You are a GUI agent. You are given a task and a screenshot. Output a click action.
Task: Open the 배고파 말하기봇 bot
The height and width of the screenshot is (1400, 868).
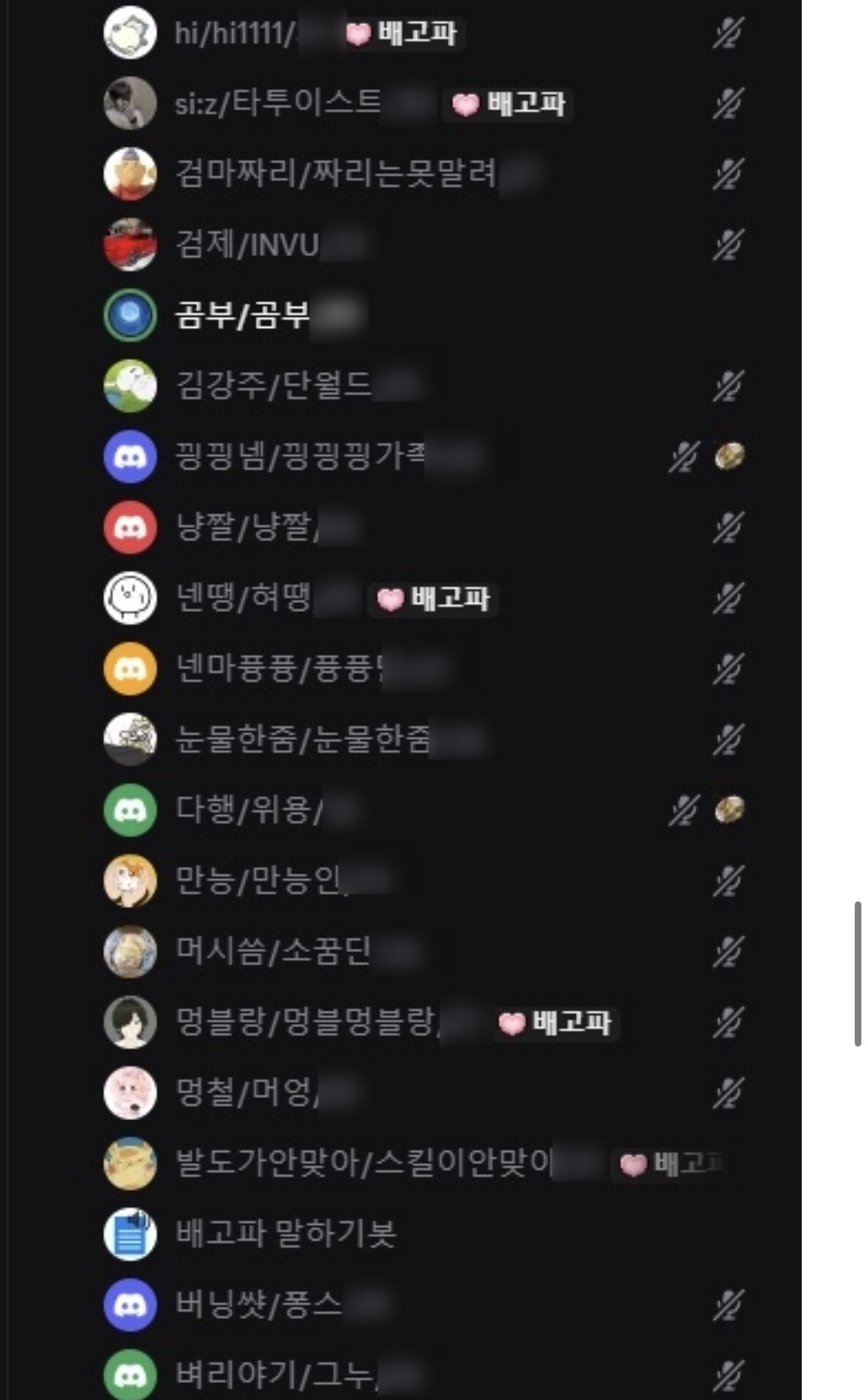[x=286, y=1234]
